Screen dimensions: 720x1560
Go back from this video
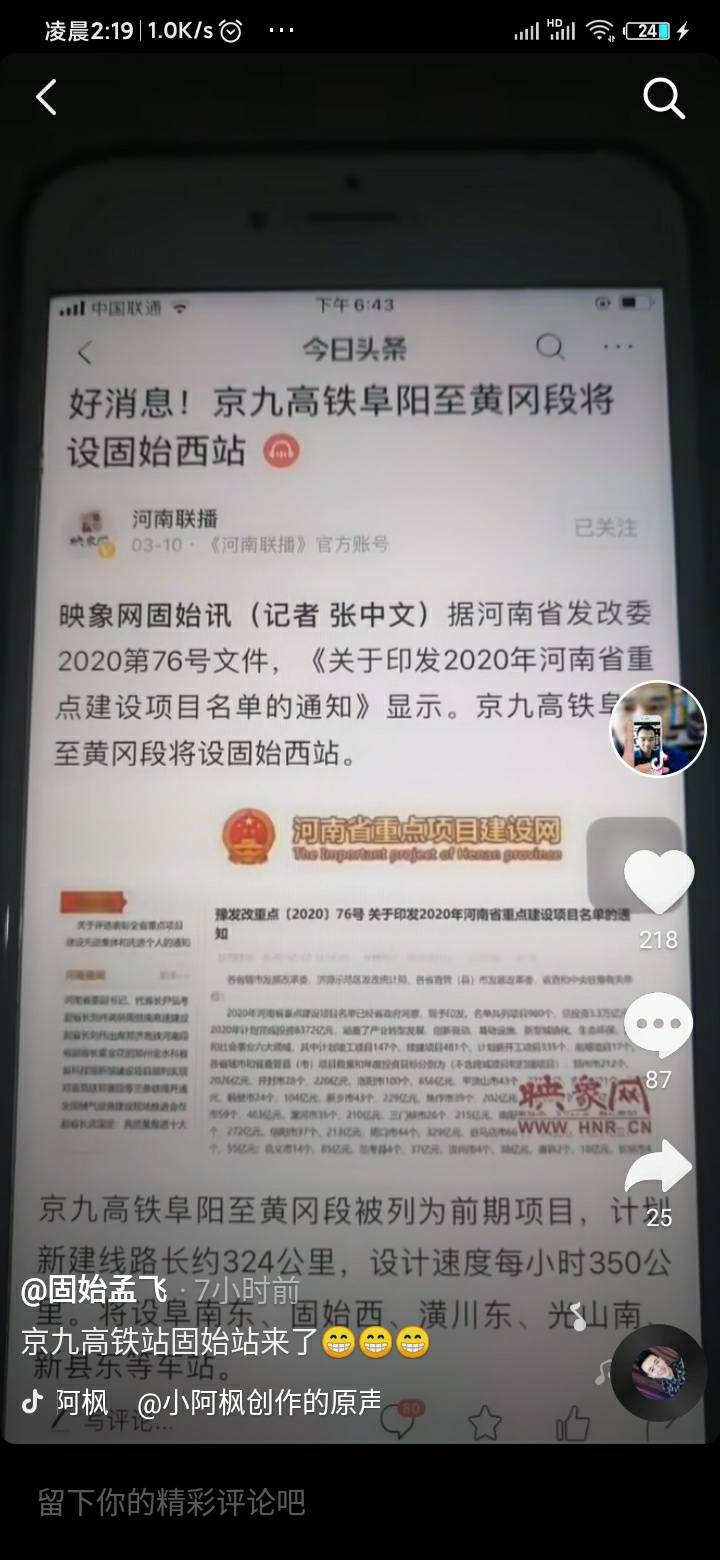point(46,98)
